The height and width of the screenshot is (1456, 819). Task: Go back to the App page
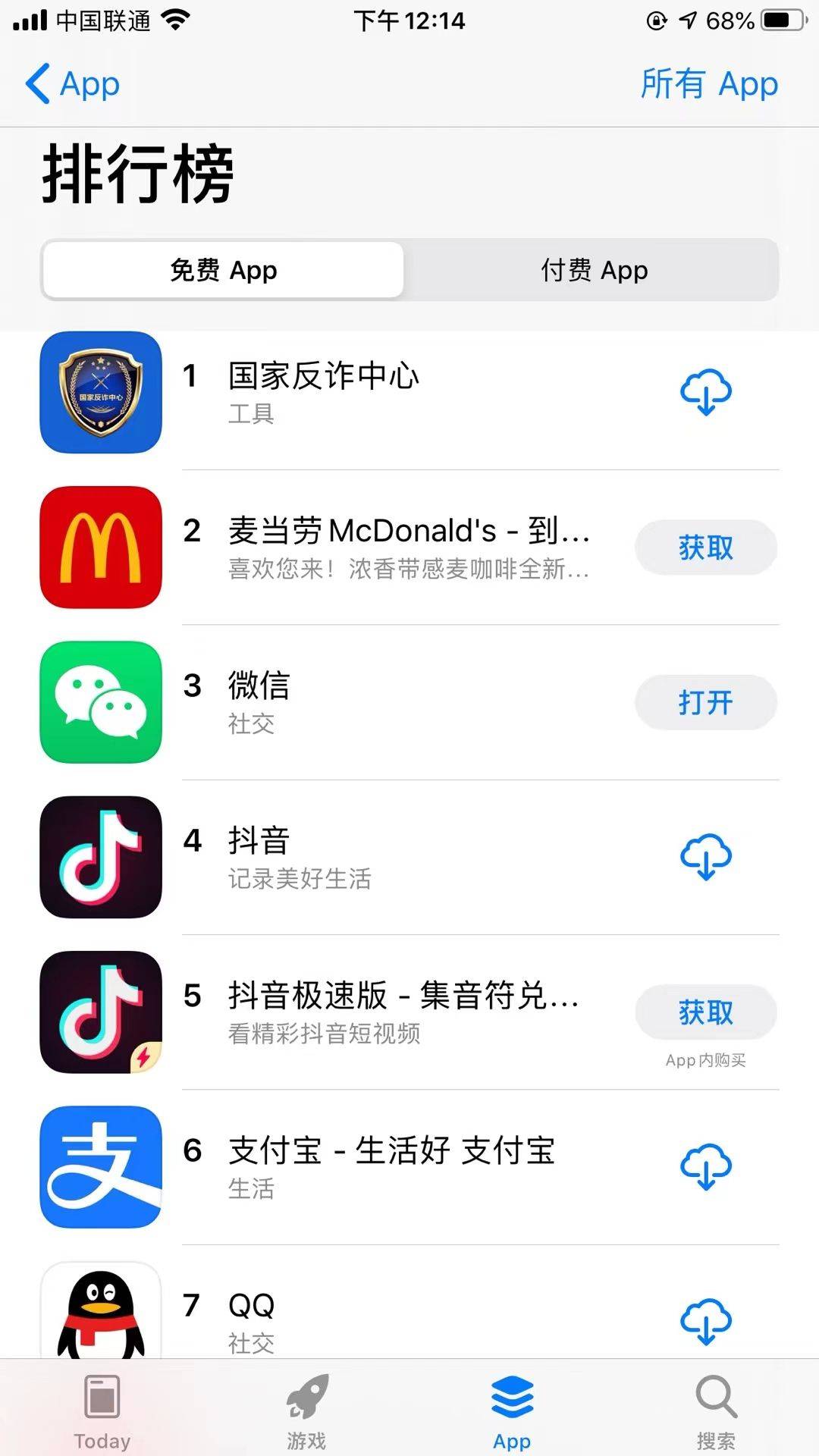[x=73, y=83]
